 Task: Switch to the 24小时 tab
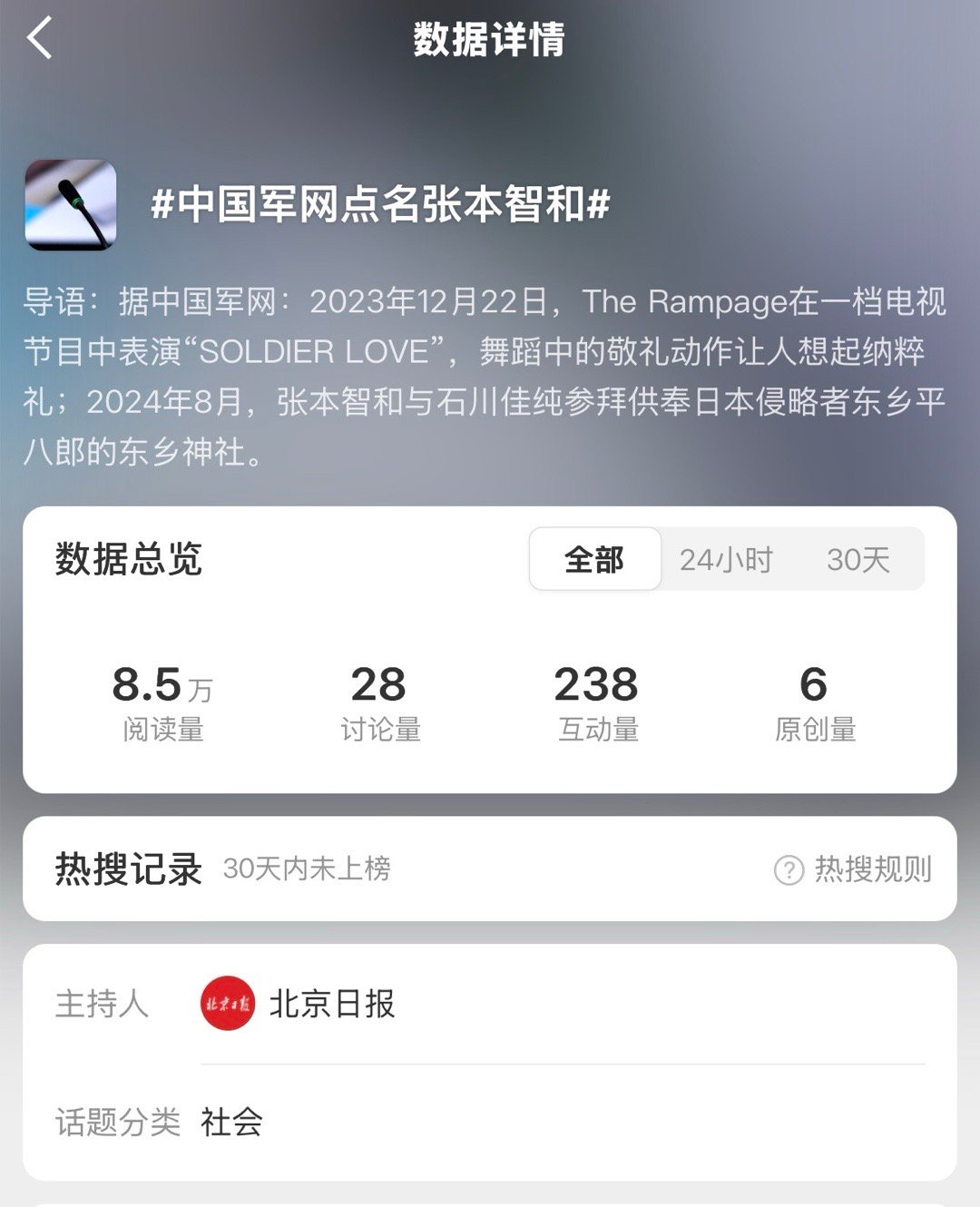click(725, 560)
